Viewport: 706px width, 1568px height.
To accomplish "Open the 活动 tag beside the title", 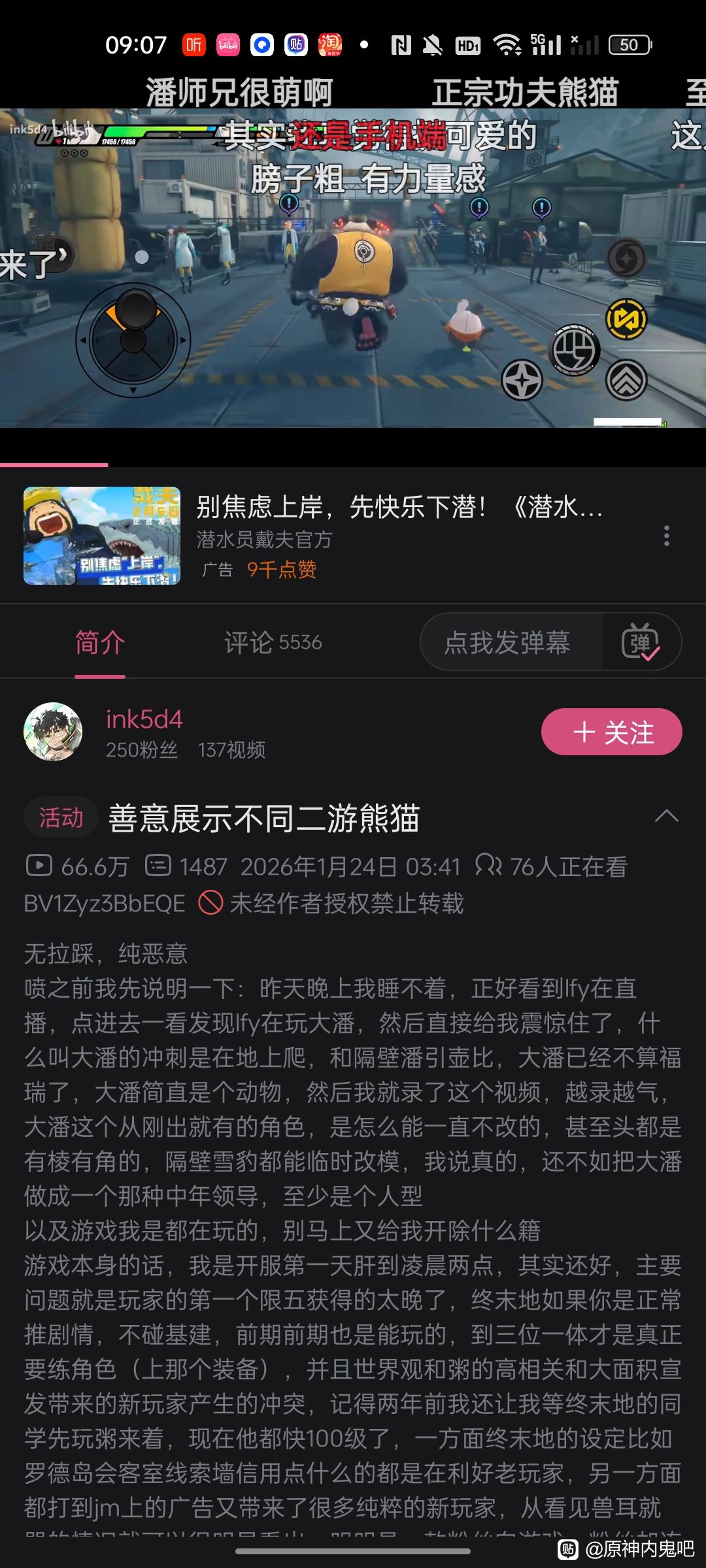I will click(x=61, y=818).
